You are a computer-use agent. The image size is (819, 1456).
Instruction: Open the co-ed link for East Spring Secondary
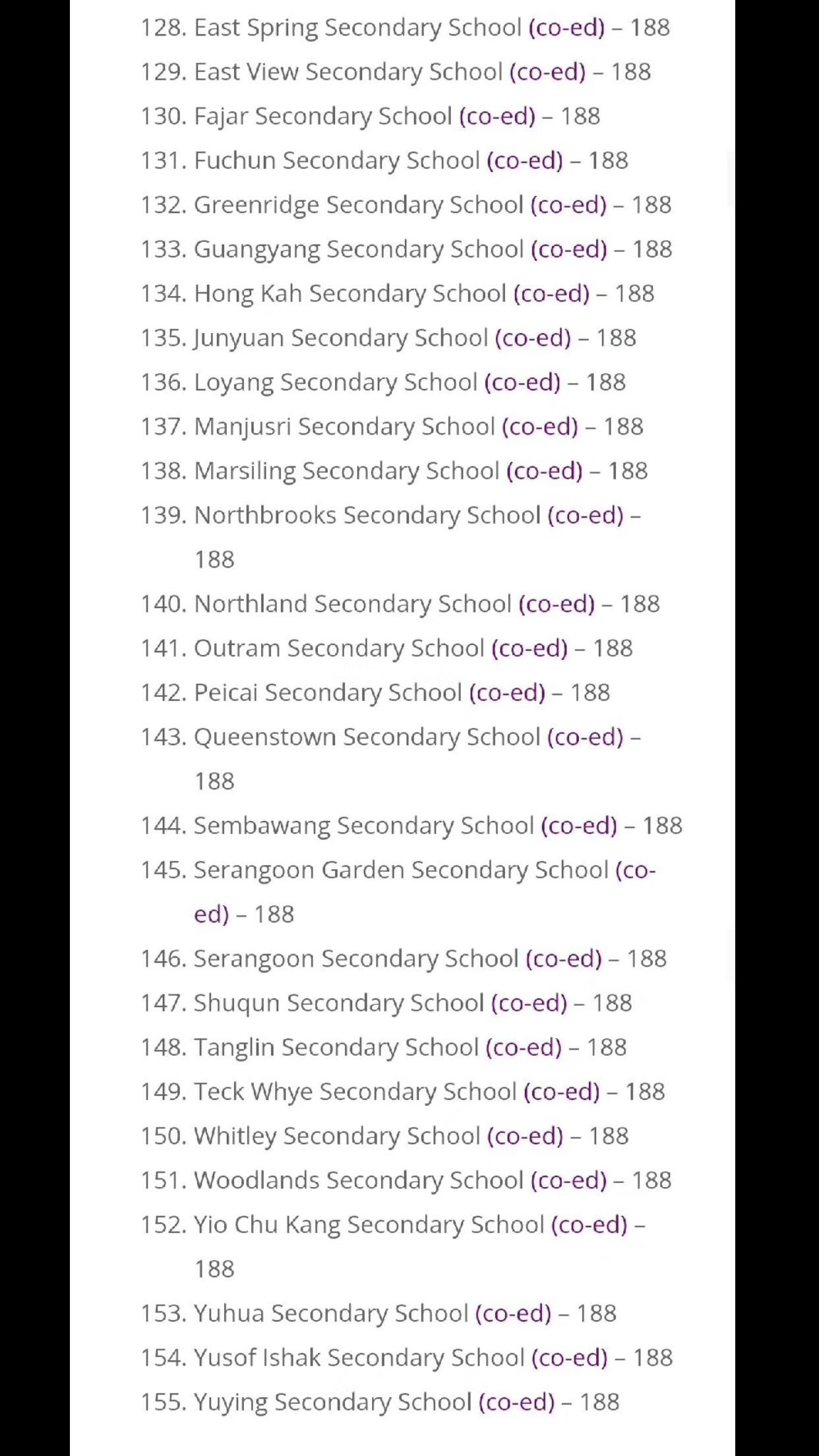(566, 28)
